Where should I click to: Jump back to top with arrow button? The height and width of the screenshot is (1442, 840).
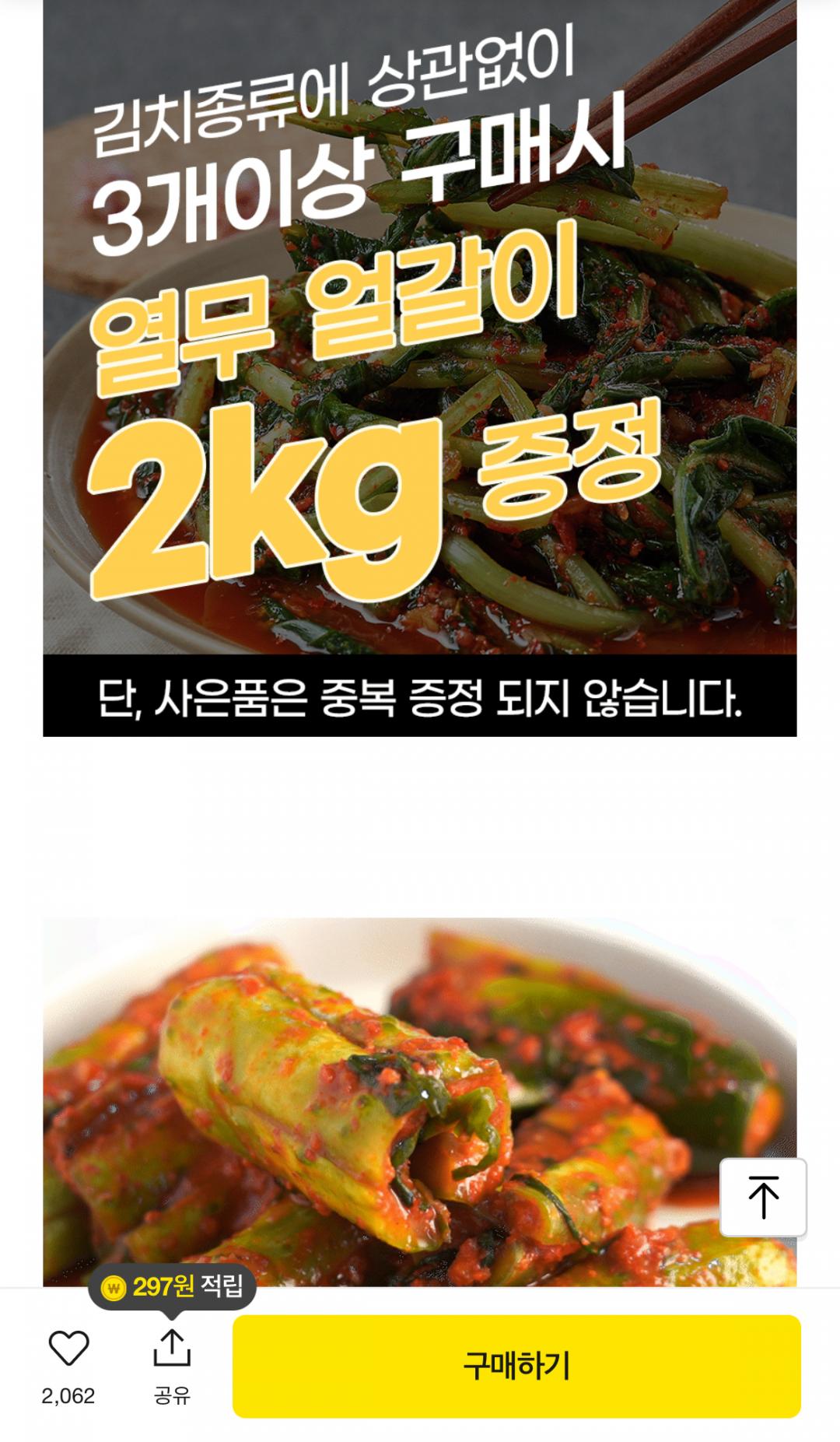pos(763,1197)
